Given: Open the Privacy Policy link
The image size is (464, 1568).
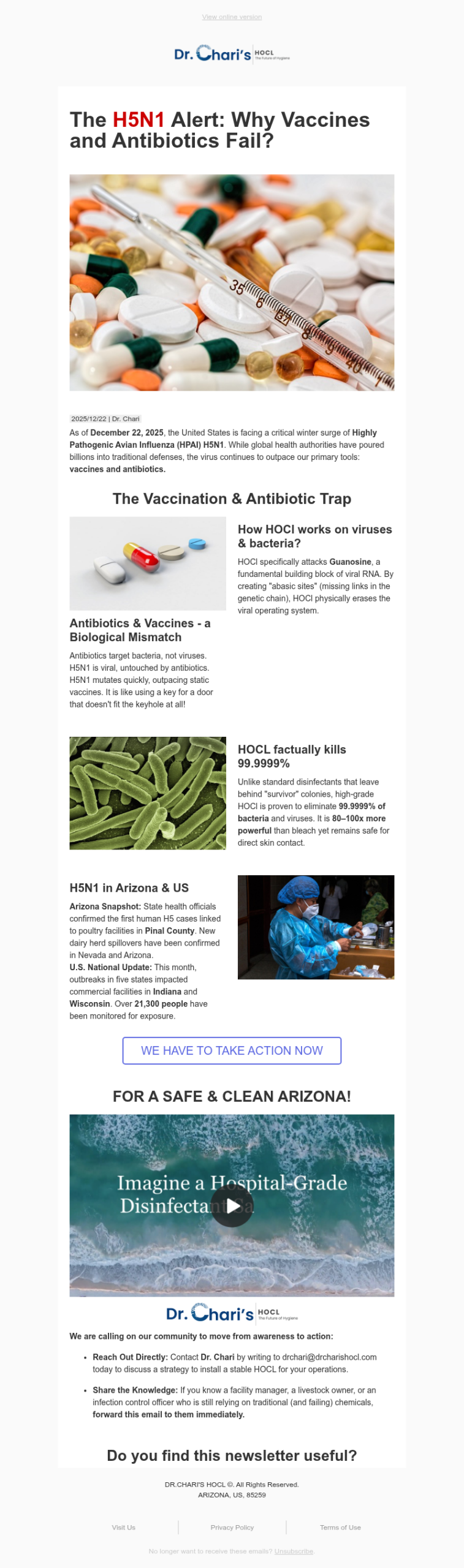Looking at the screenshot, I should point(232,1527).
